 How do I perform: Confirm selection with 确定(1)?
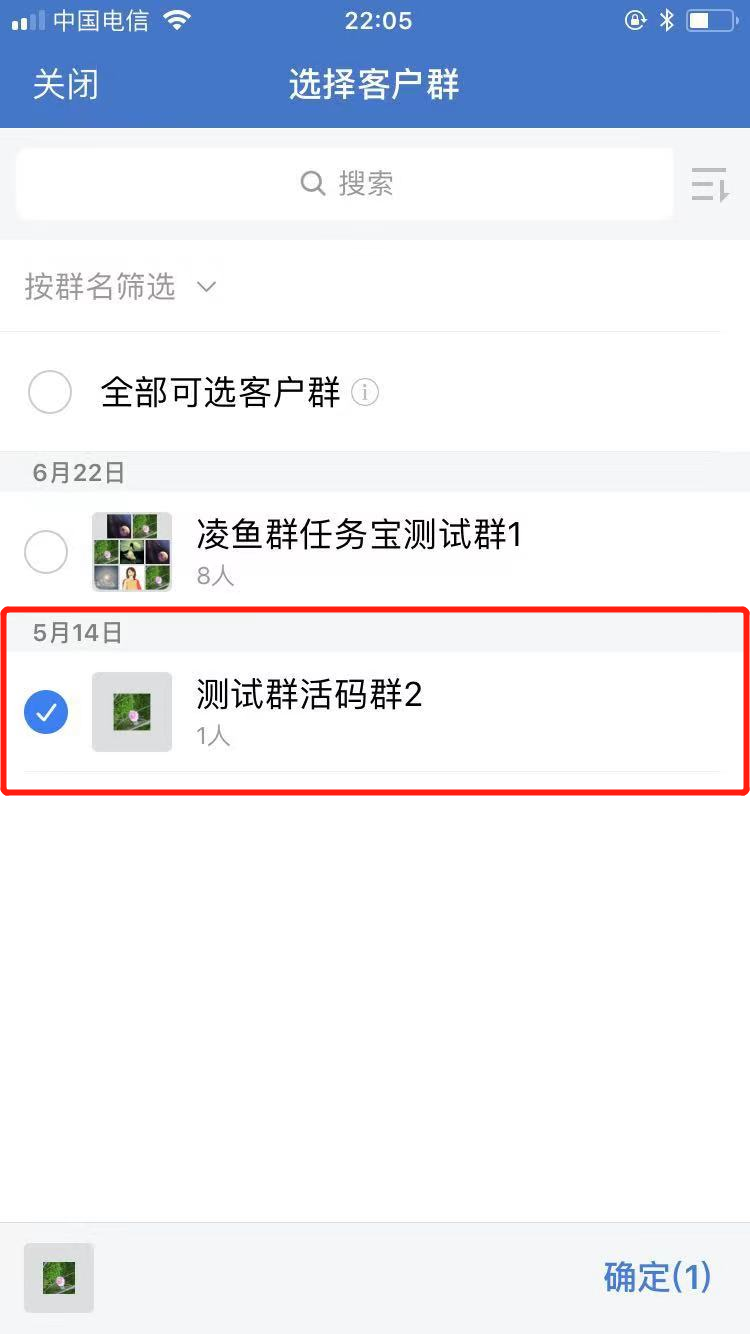(657, 1277)
